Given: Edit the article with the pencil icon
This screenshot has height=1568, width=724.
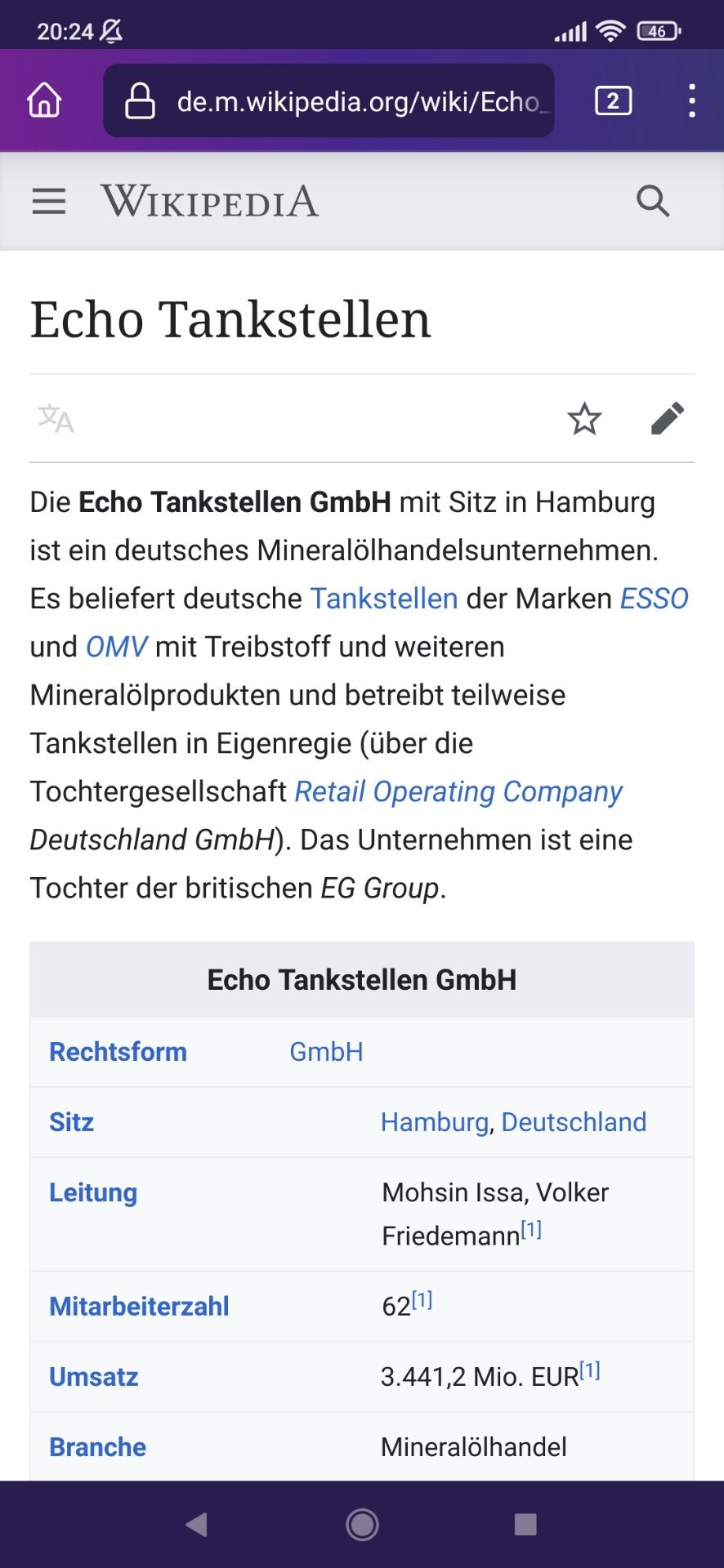Looking at the screenshot, I should [x=668, y=419].
